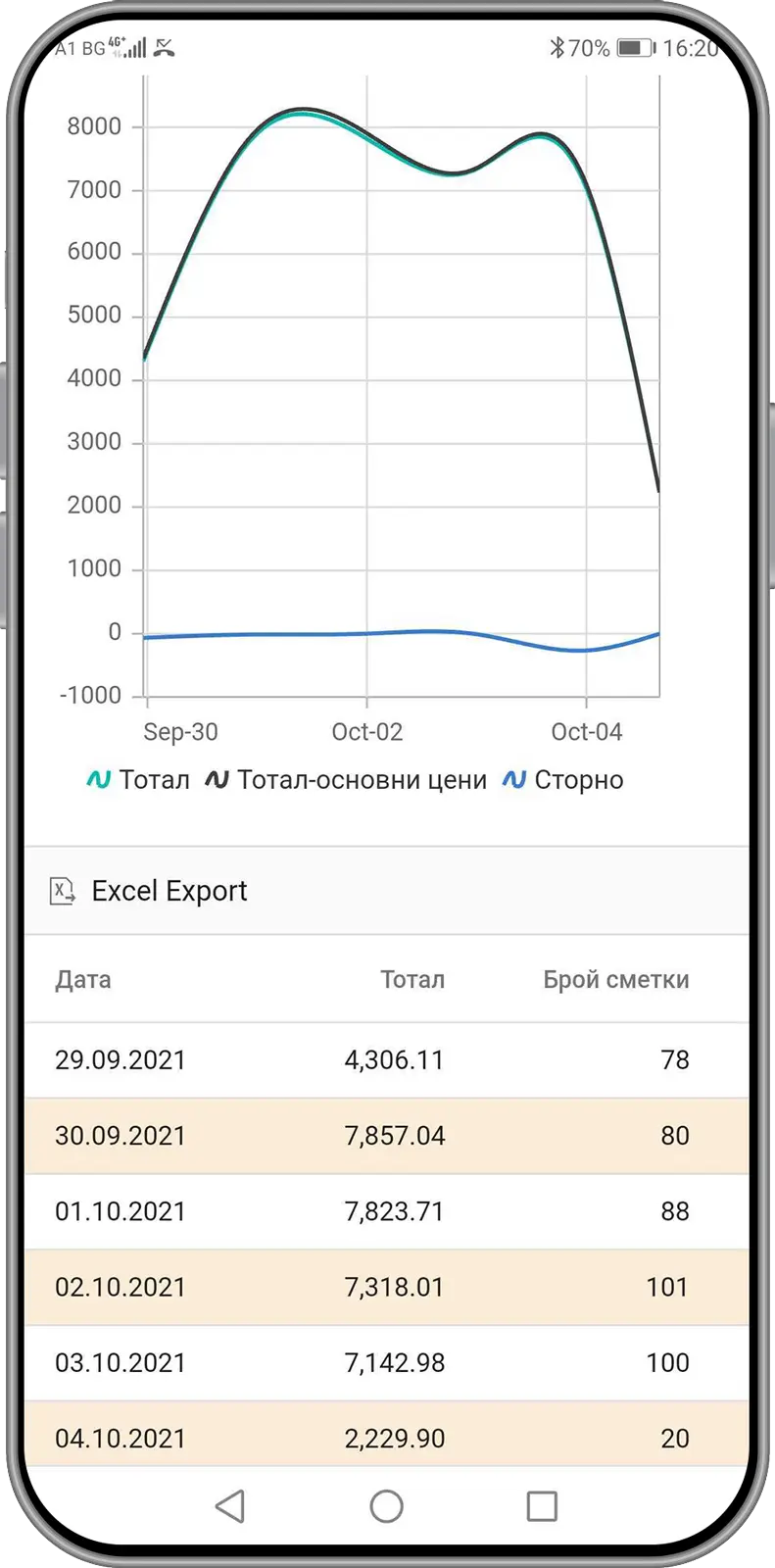
Task: Sort by the Дата column header
Action: pyautogui.click(x=82, y=979)
